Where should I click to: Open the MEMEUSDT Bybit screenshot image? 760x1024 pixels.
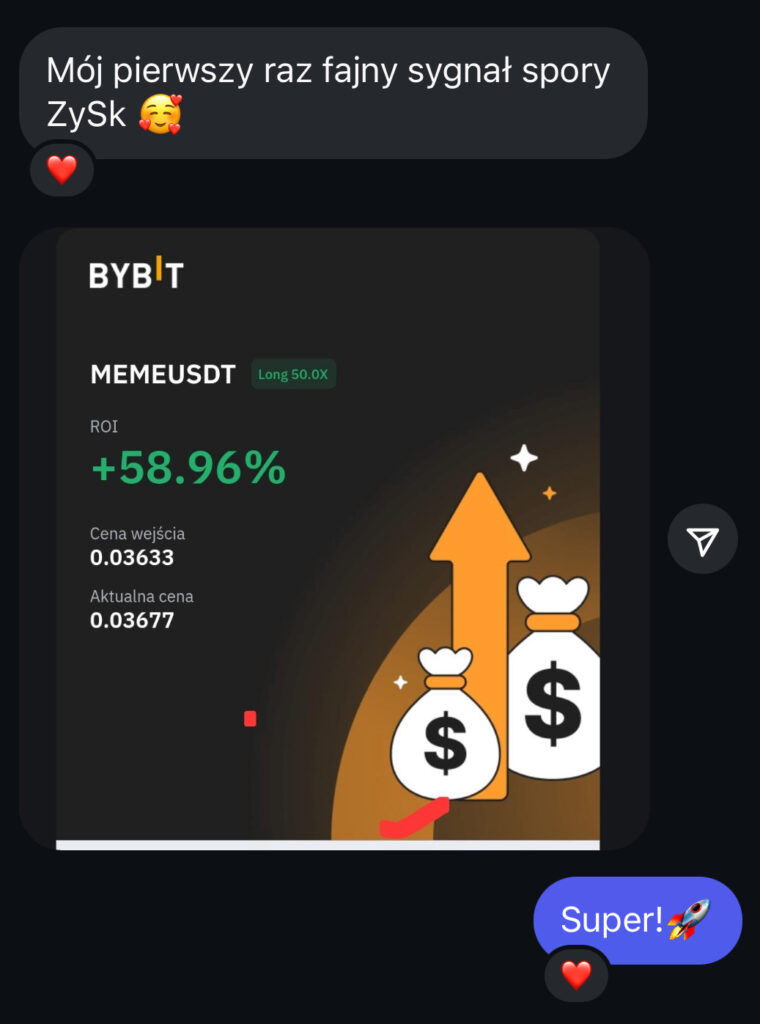(328, 539)
